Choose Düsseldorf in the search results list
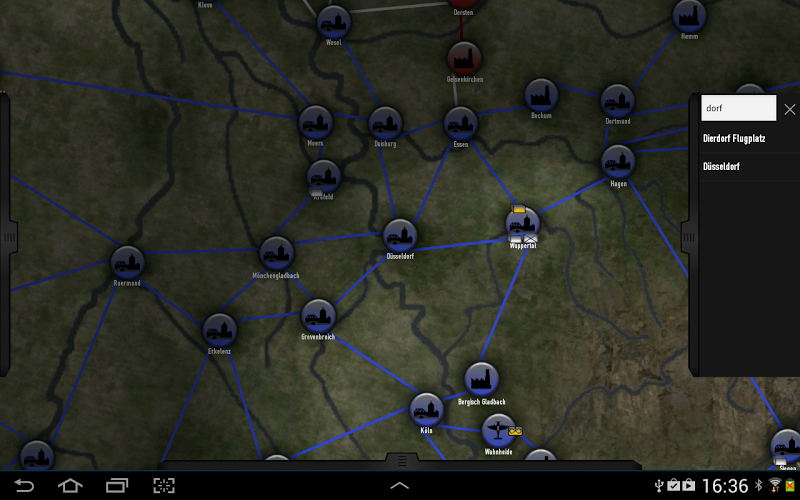The width and height of the screenshot is (800, 500). pos(727,166)
